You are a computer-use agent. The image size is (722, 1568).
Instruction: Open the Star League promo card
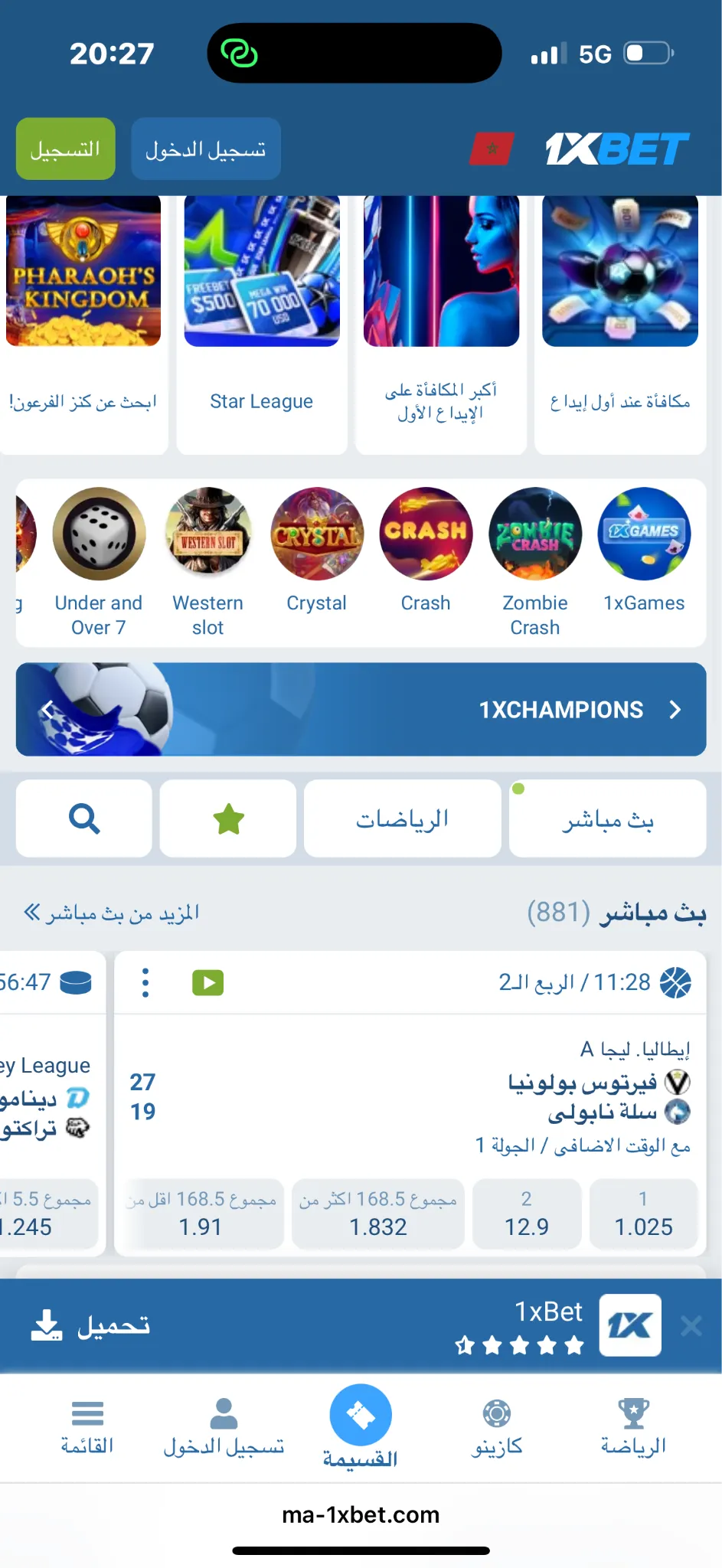(262, 322)
